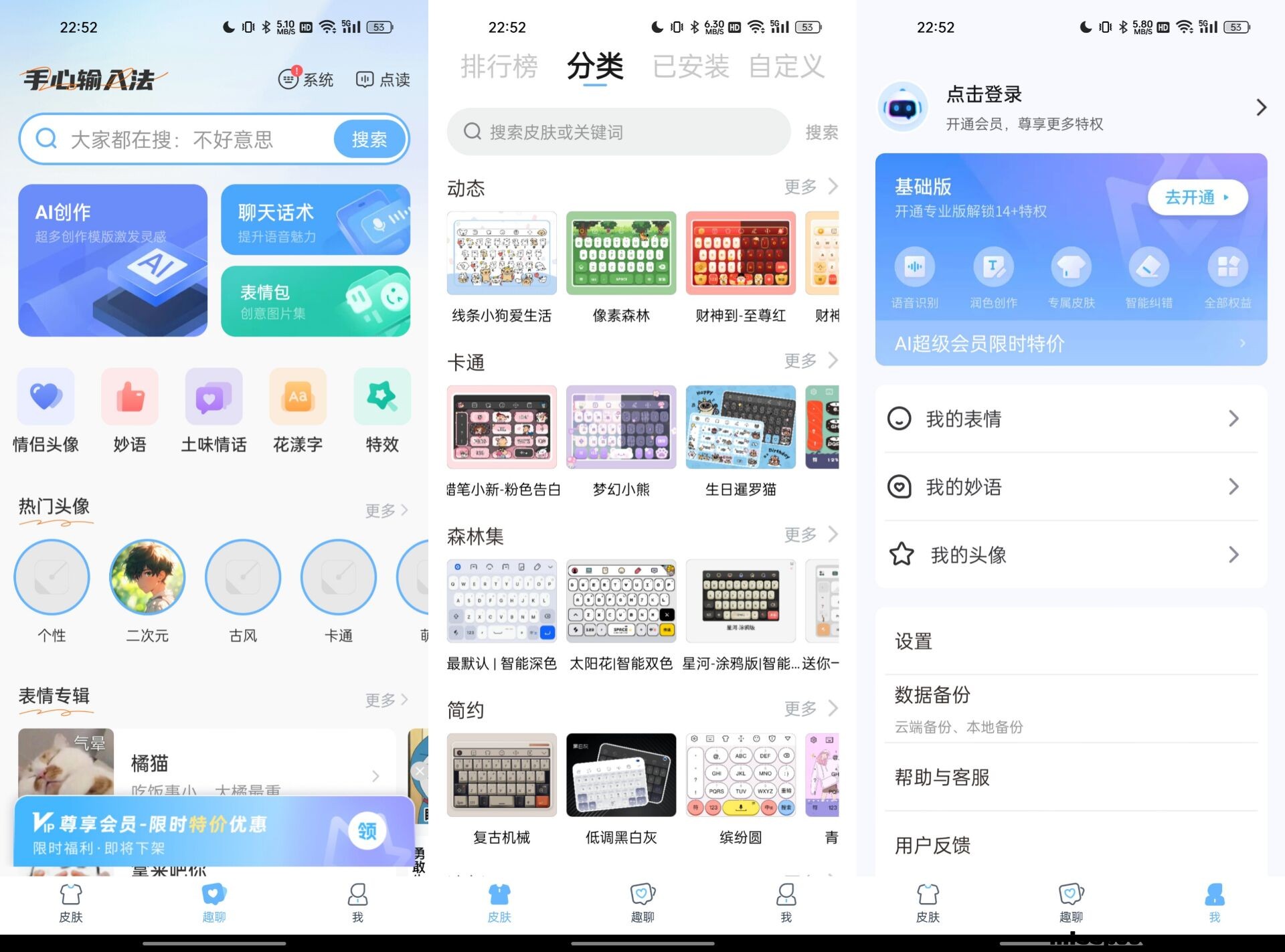Switch to the 已安装 tab

pos(690,66)
